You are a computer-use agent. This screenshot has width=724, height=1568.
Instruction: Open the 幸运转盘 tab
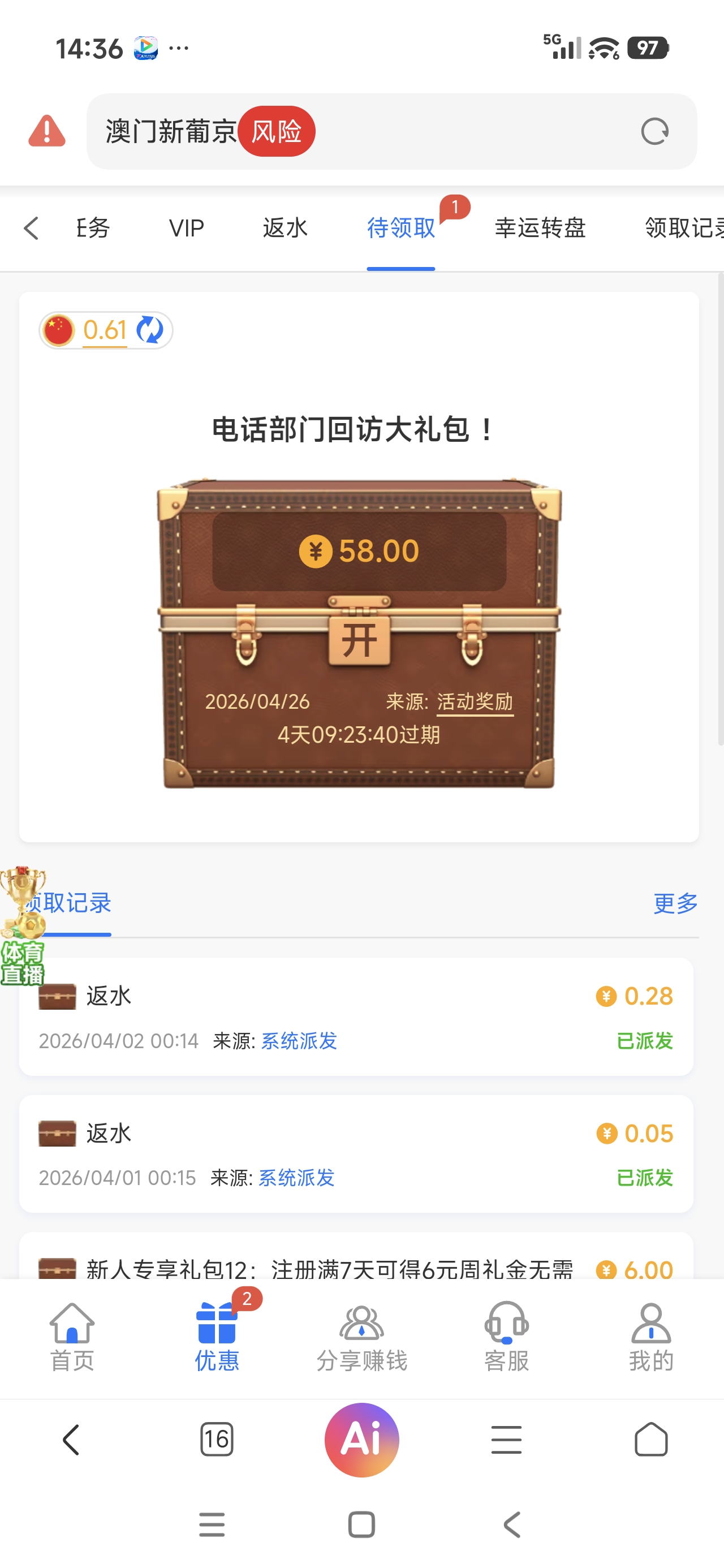540,229
